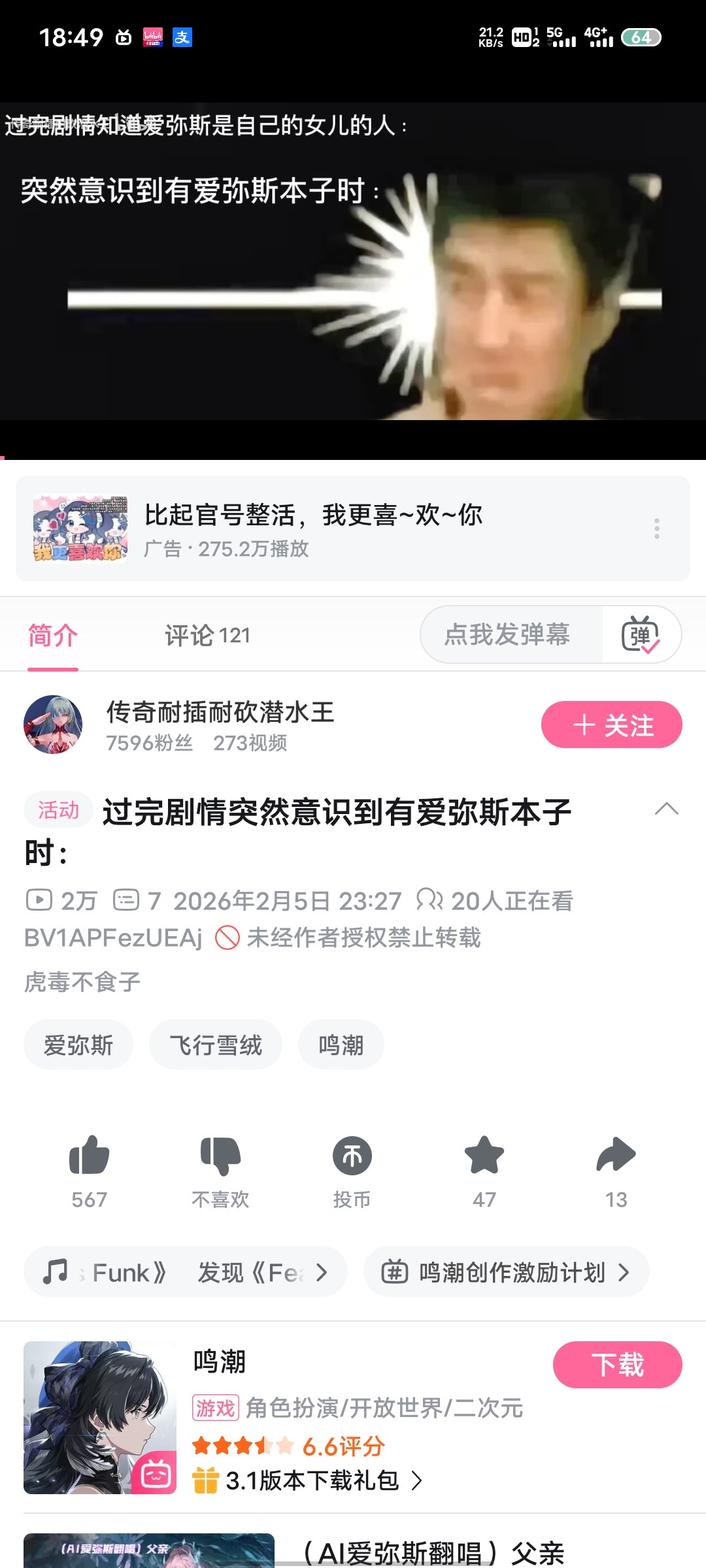This screenshot has height=1568, width=706.
Task: Open 鸣潮创作激励计划 activity link
Action: 506,1272
